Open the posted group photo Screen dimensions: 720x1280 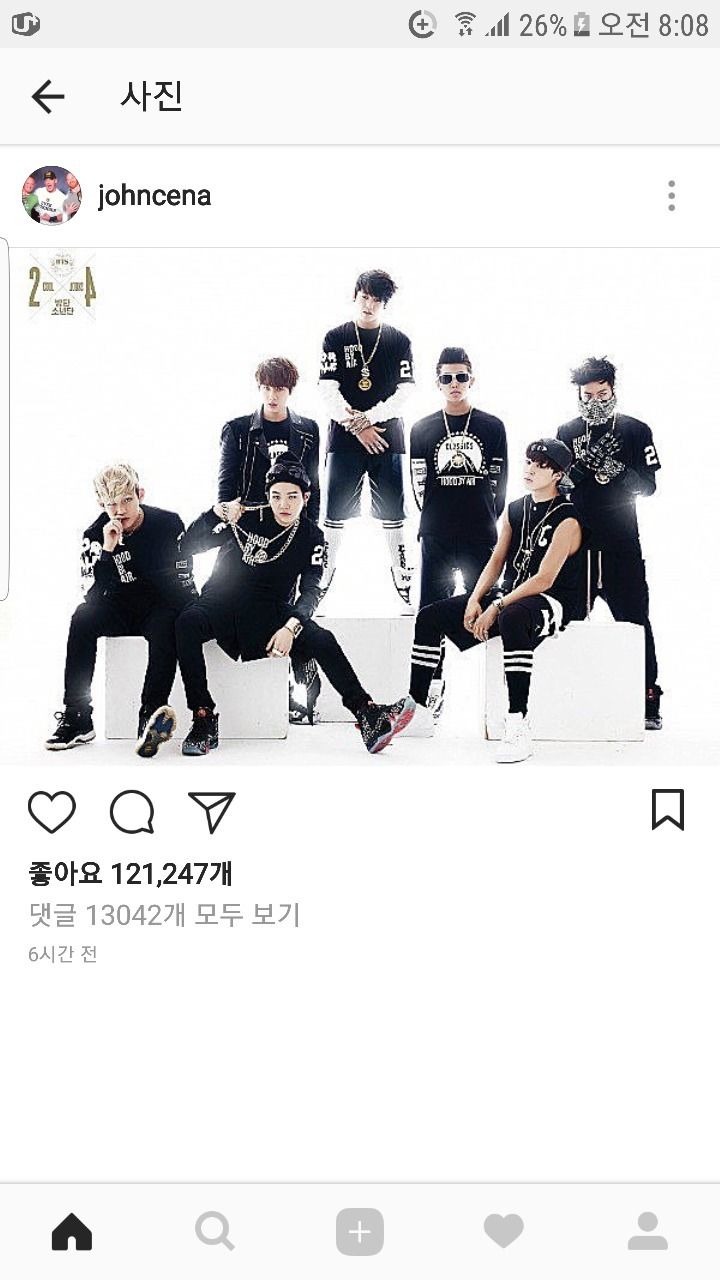pos(360,507)
